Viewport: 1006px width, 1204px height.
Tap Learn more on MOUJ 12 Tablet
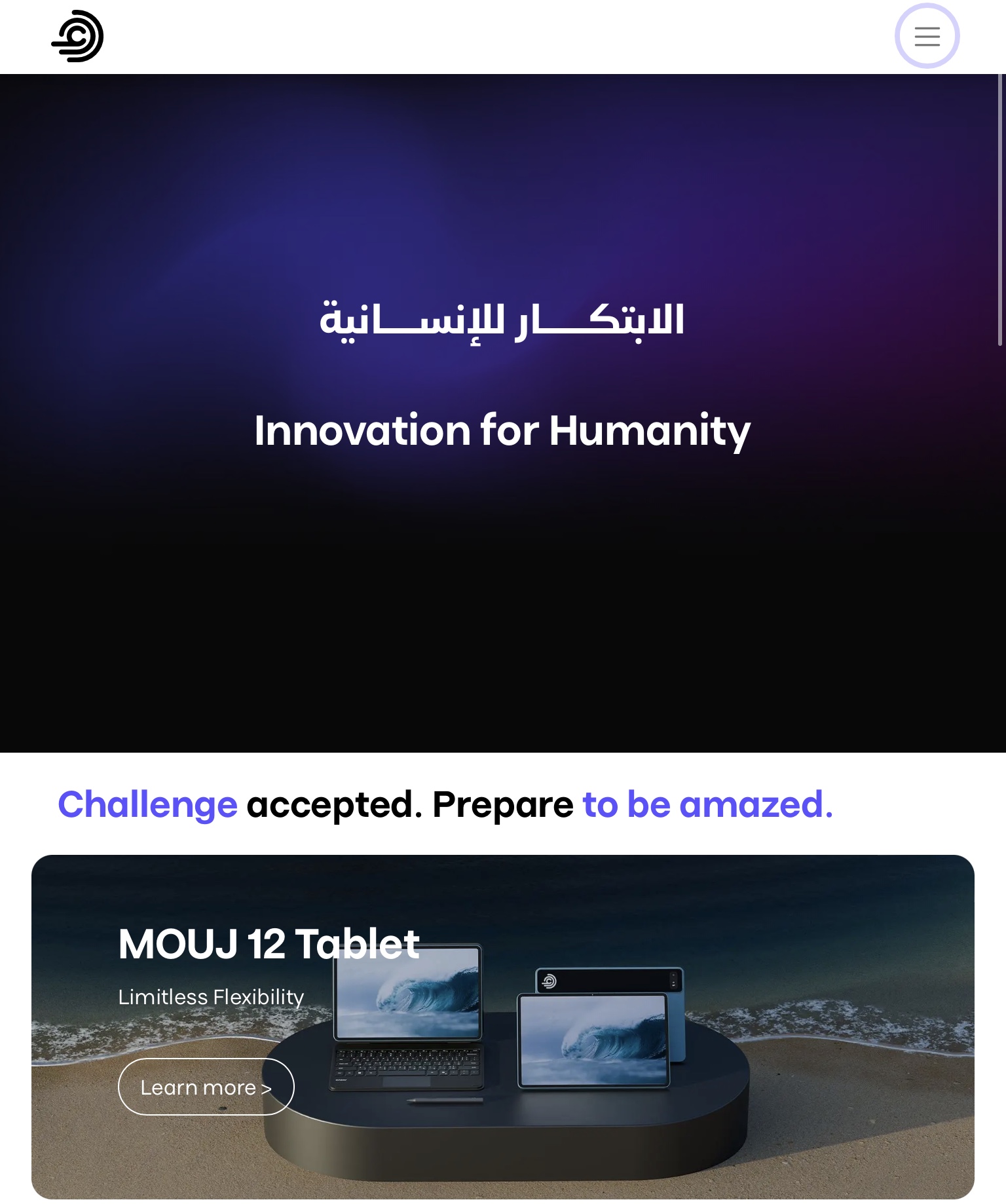[206, 1087]
